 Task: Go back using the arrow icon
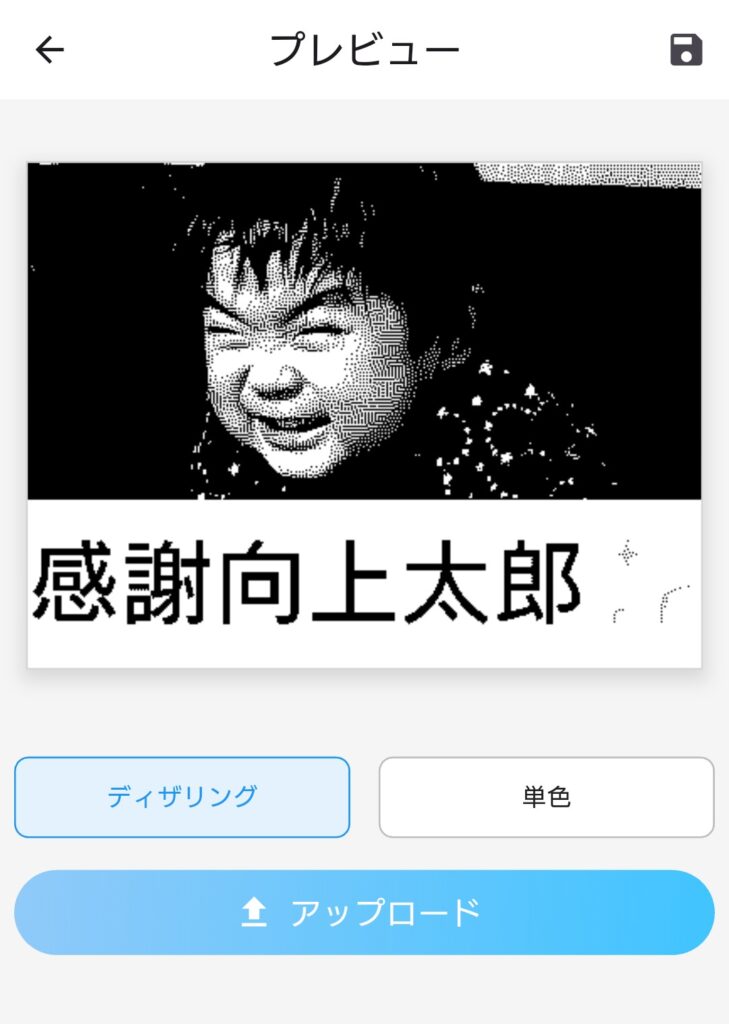pyautogui.click(x=49, y=50)
